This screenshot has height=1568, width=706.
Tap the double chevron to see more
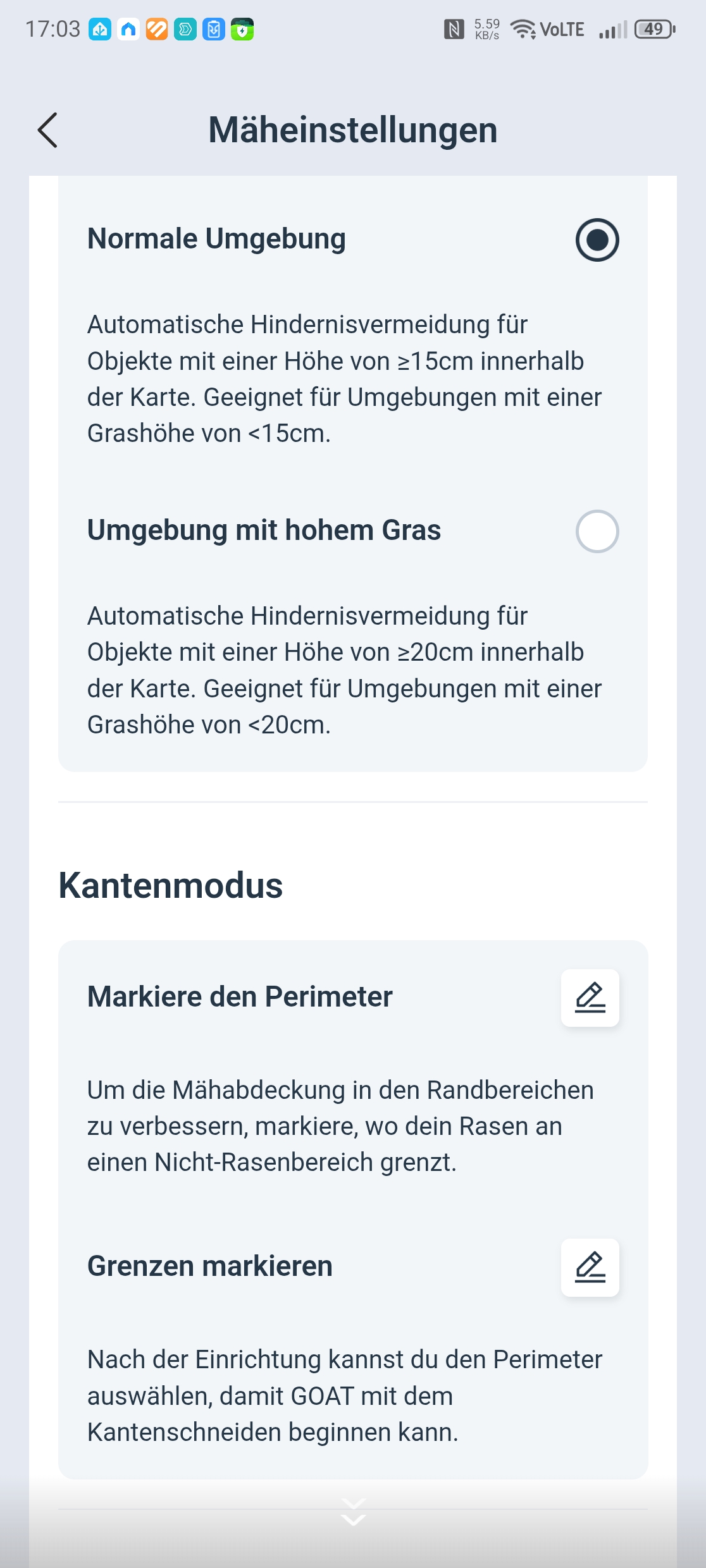point(353,1512)
